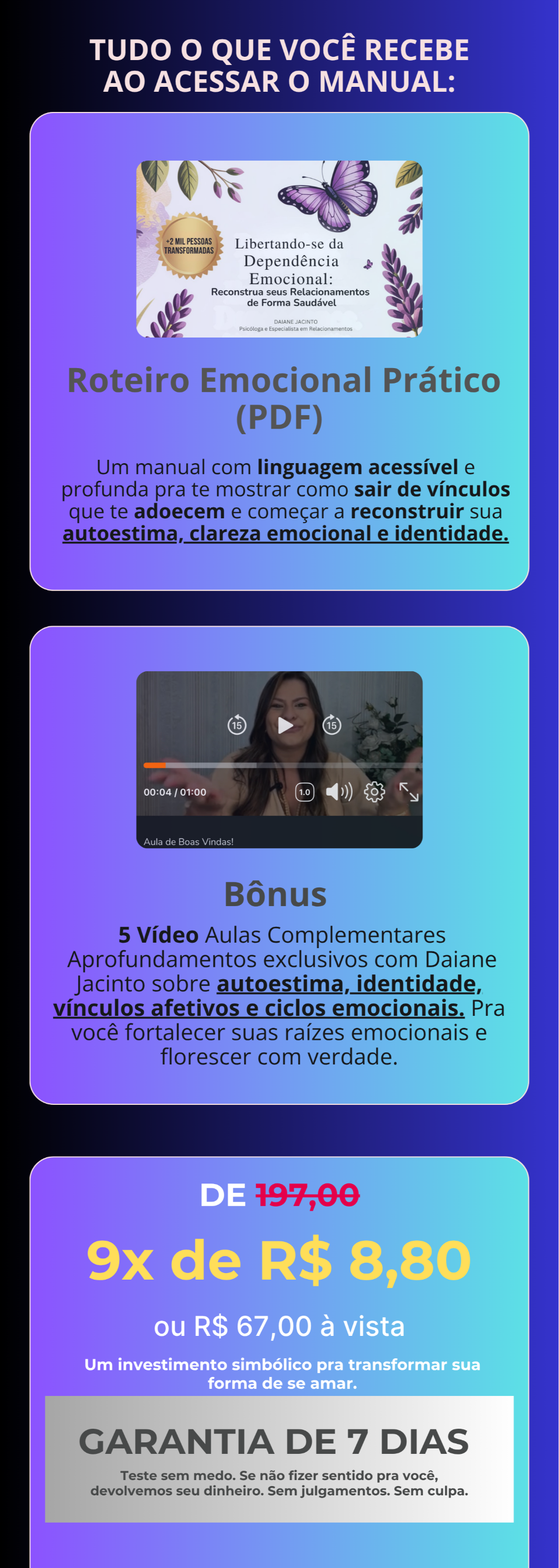Rewind the video 15 seconds
The width and height of the screenshot is (559, 1568).
click(236, 725)
